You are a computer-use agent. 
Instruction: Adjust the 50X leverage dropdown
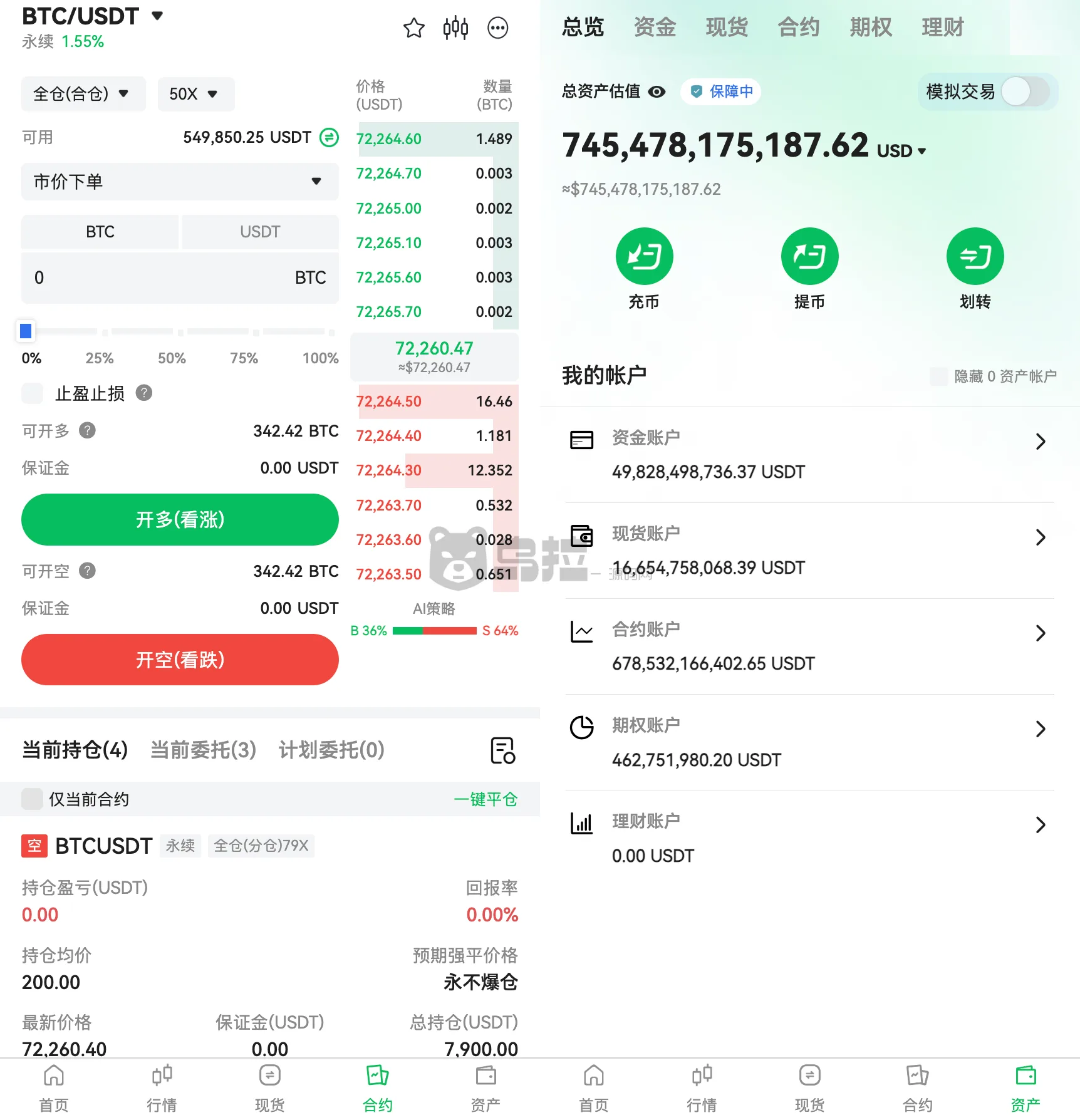[196, 94]
